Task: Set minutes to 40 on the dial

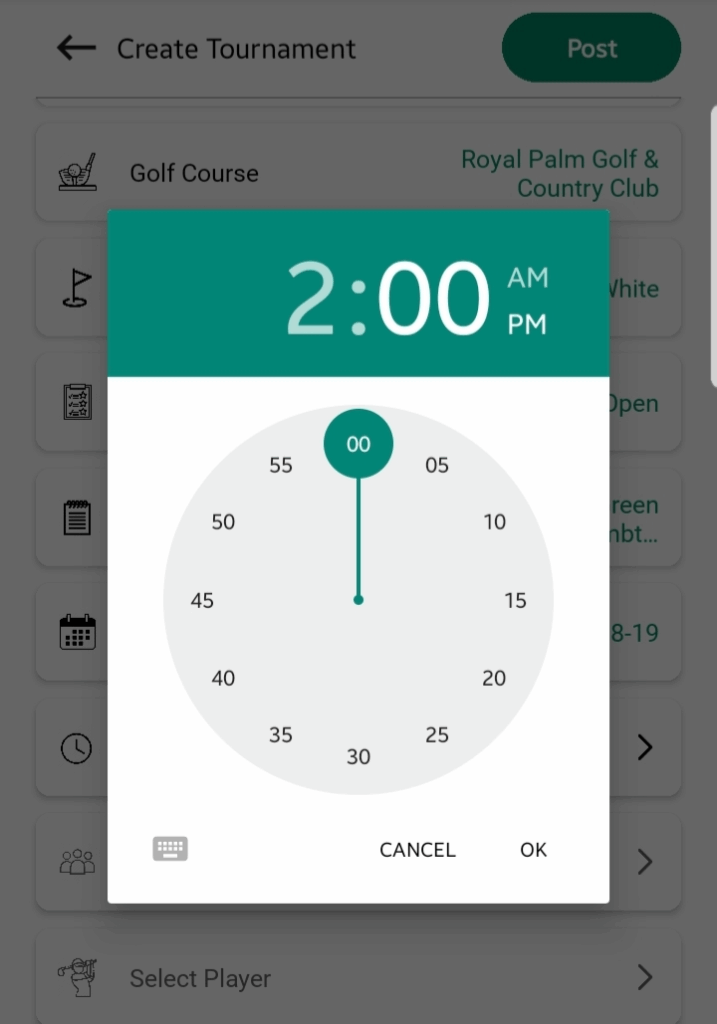Action: pyautogui.click(x=223, y=678)
